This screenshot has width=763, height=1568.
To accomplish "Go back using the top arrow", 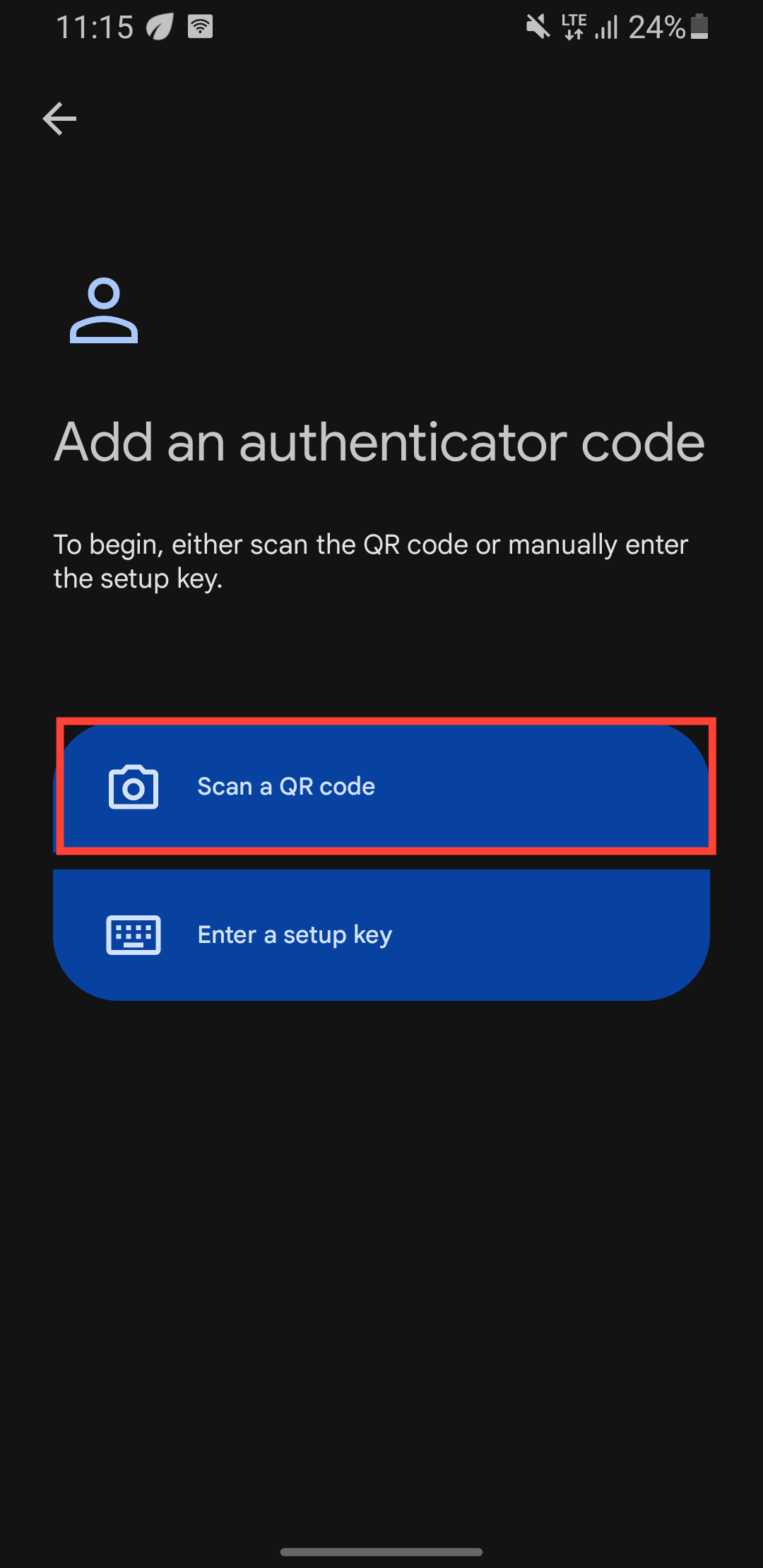I will [59, 119].
